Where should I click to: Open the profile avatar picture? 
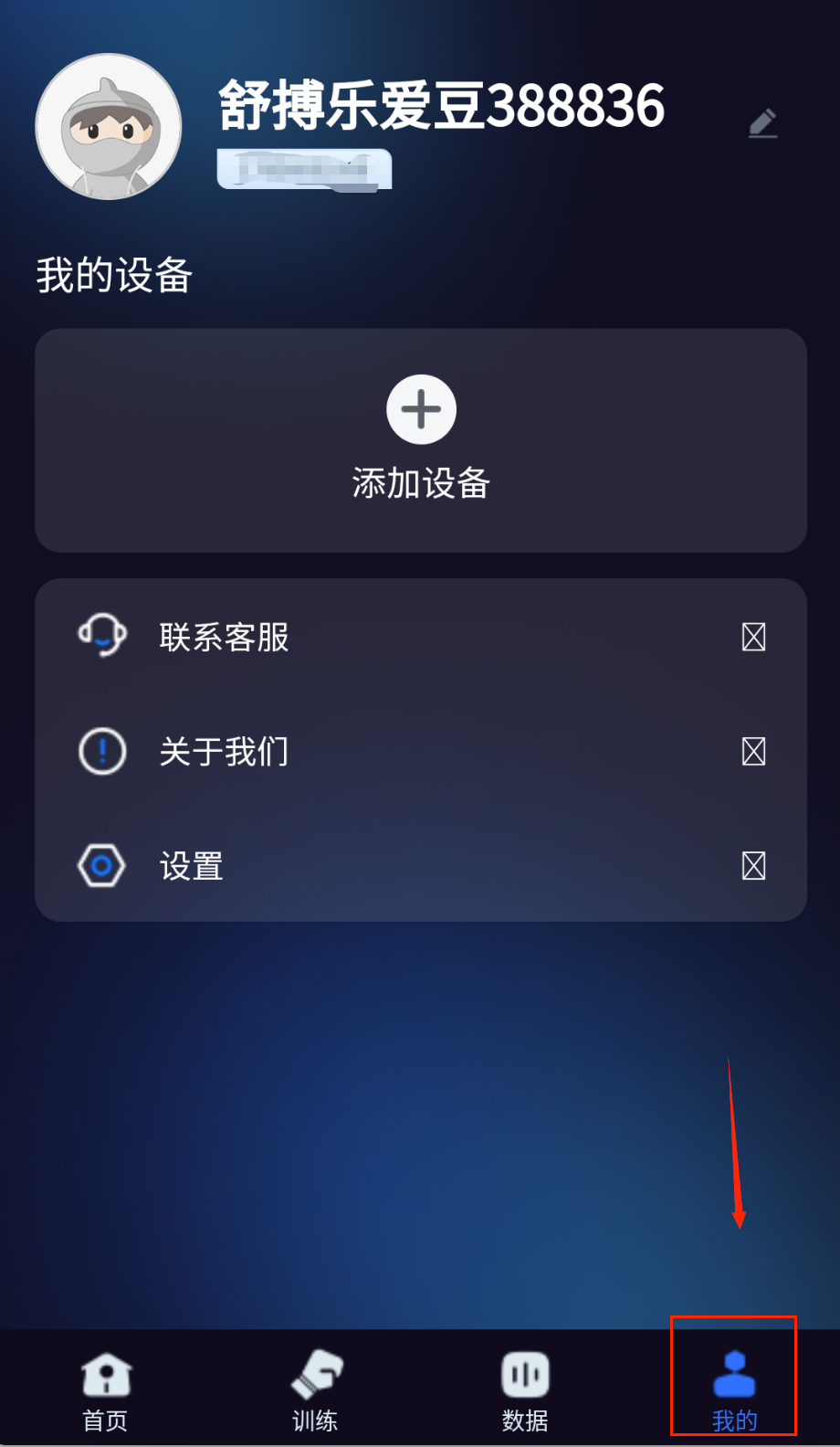(x=109, y=127)
